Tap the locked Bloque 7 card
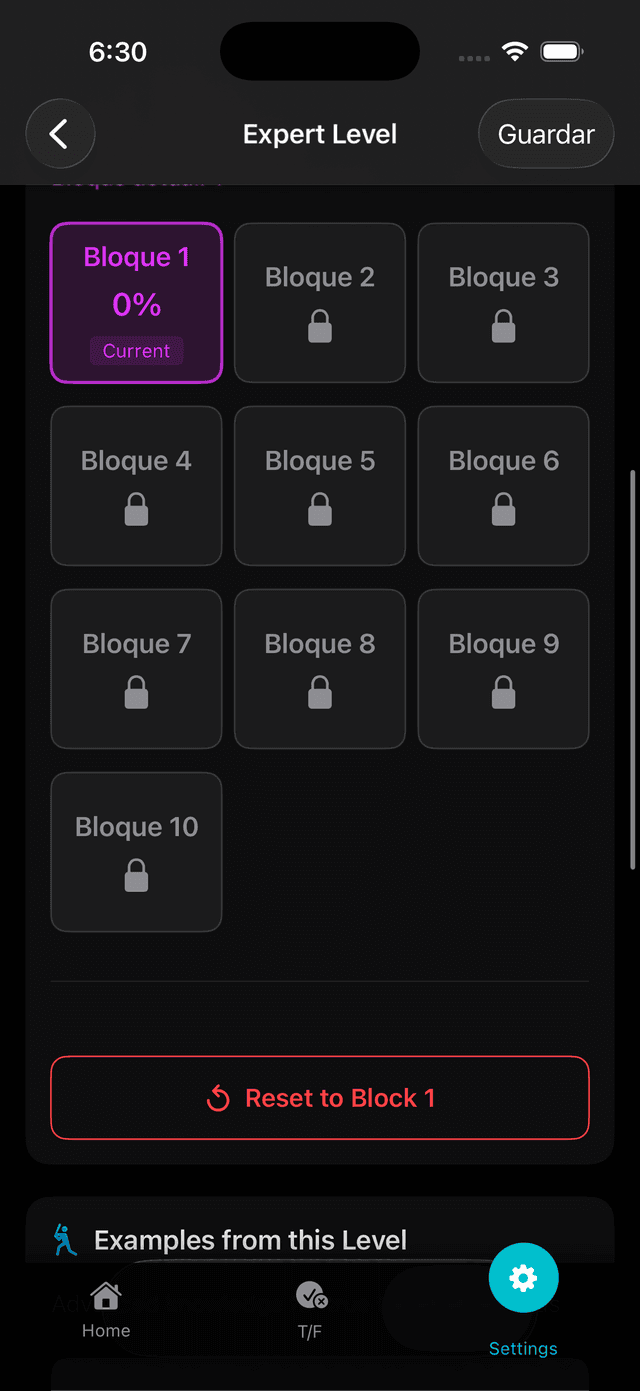Viewport: 640px width, 1391px height. (136, 669)
